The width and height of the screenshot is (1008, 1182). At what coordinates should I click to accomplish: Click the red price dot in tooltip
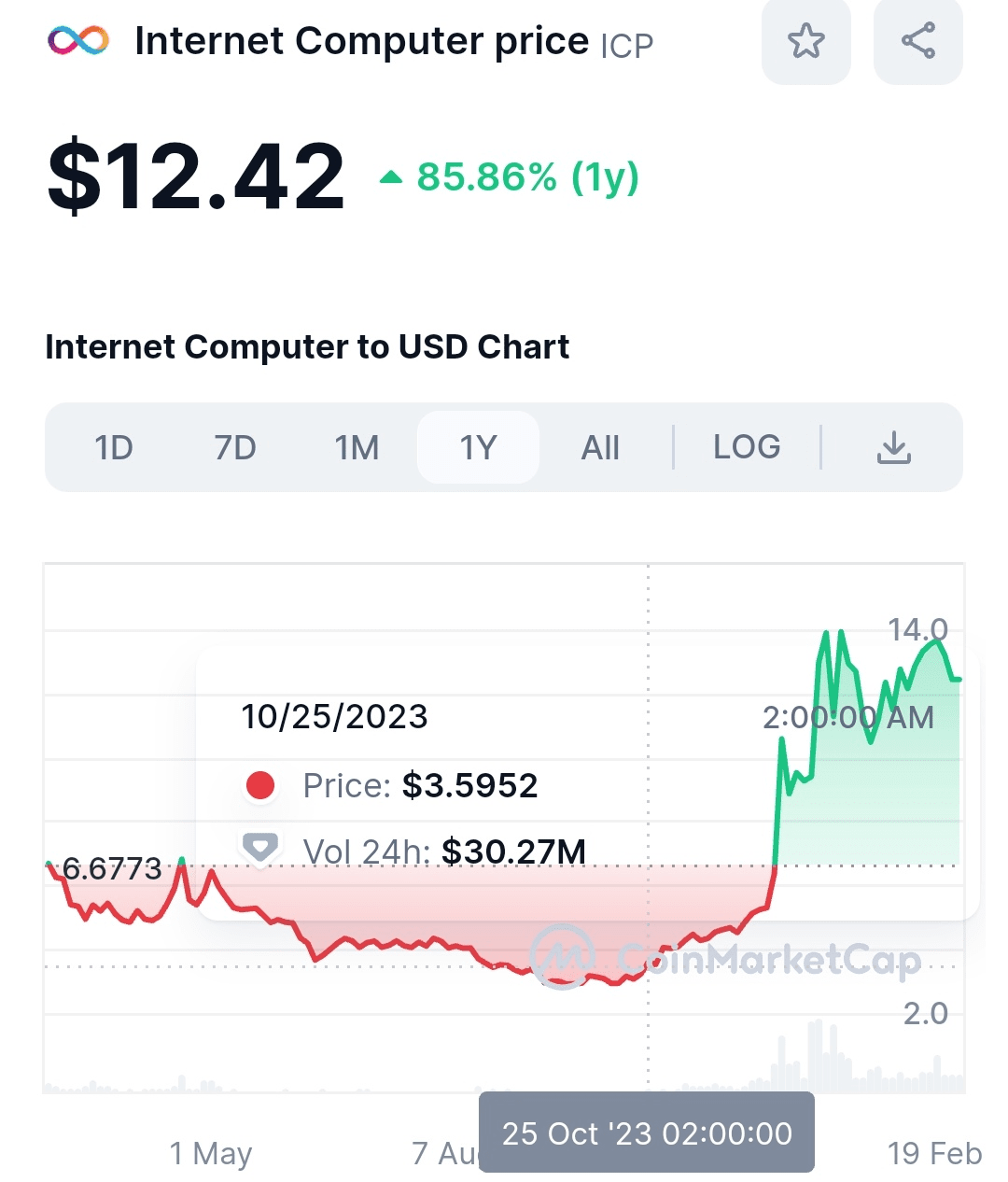[x=259, y=785]
